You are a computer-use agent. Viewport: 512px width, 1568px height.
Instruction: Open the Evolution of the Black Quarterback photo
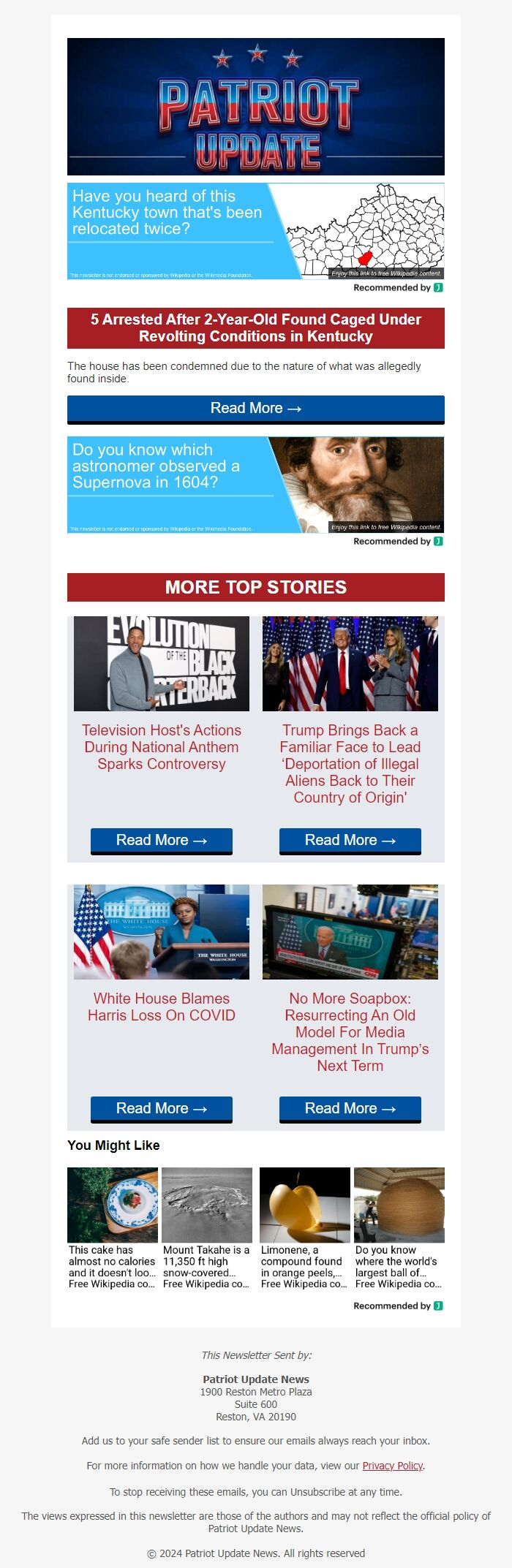[x=162, y=664]
